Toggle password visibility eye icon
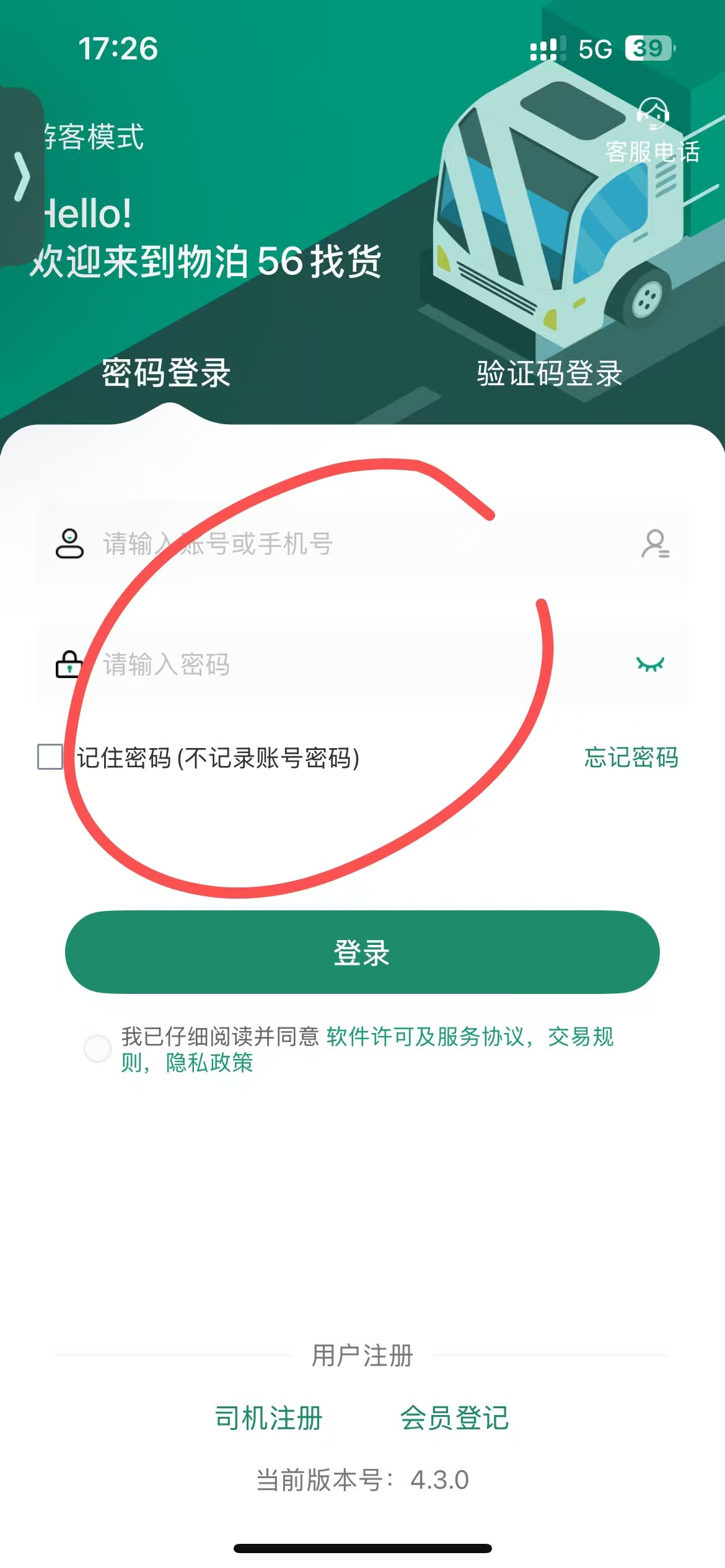Viewport: 725px width, 1568px height. point(650,664)
